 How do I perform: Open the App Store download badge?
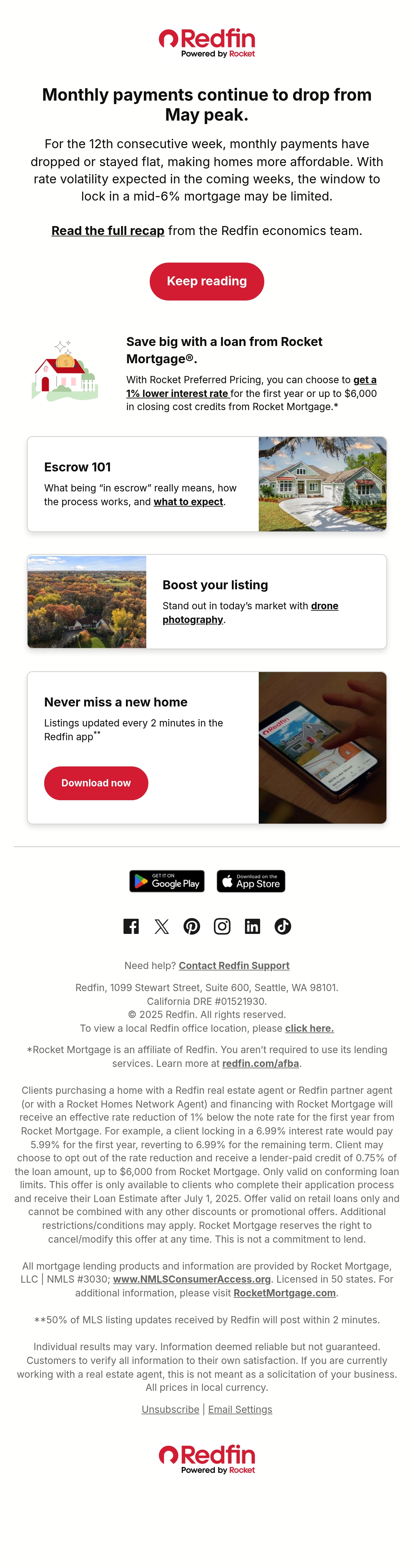coord(250,881)
